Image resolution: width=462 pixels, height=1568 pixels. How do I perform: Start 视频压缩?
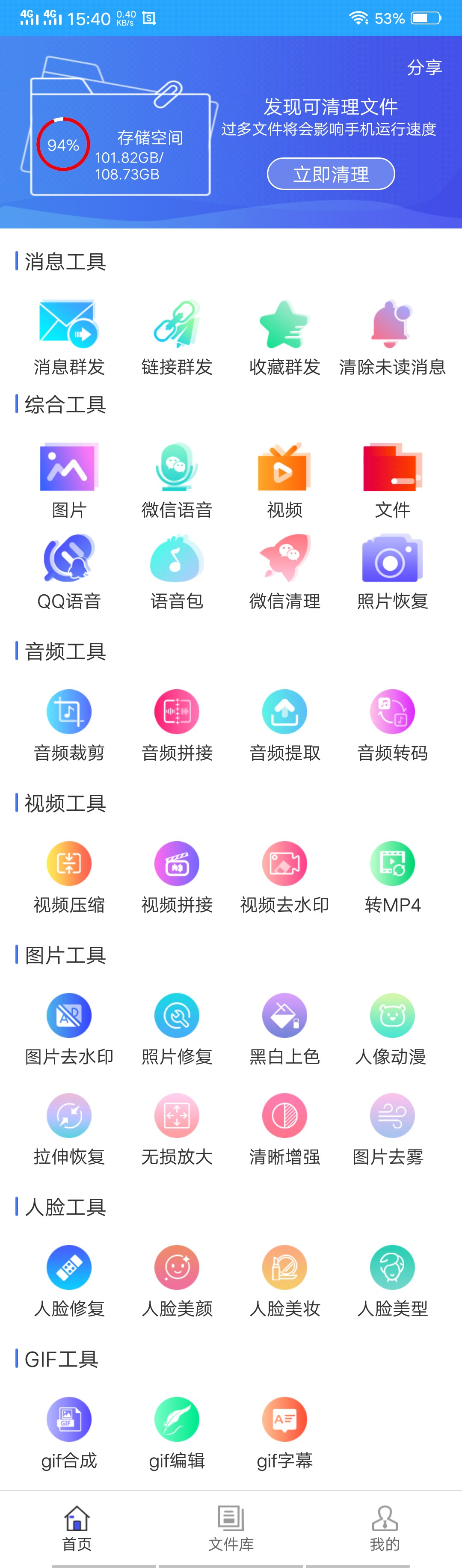[69, 876]
